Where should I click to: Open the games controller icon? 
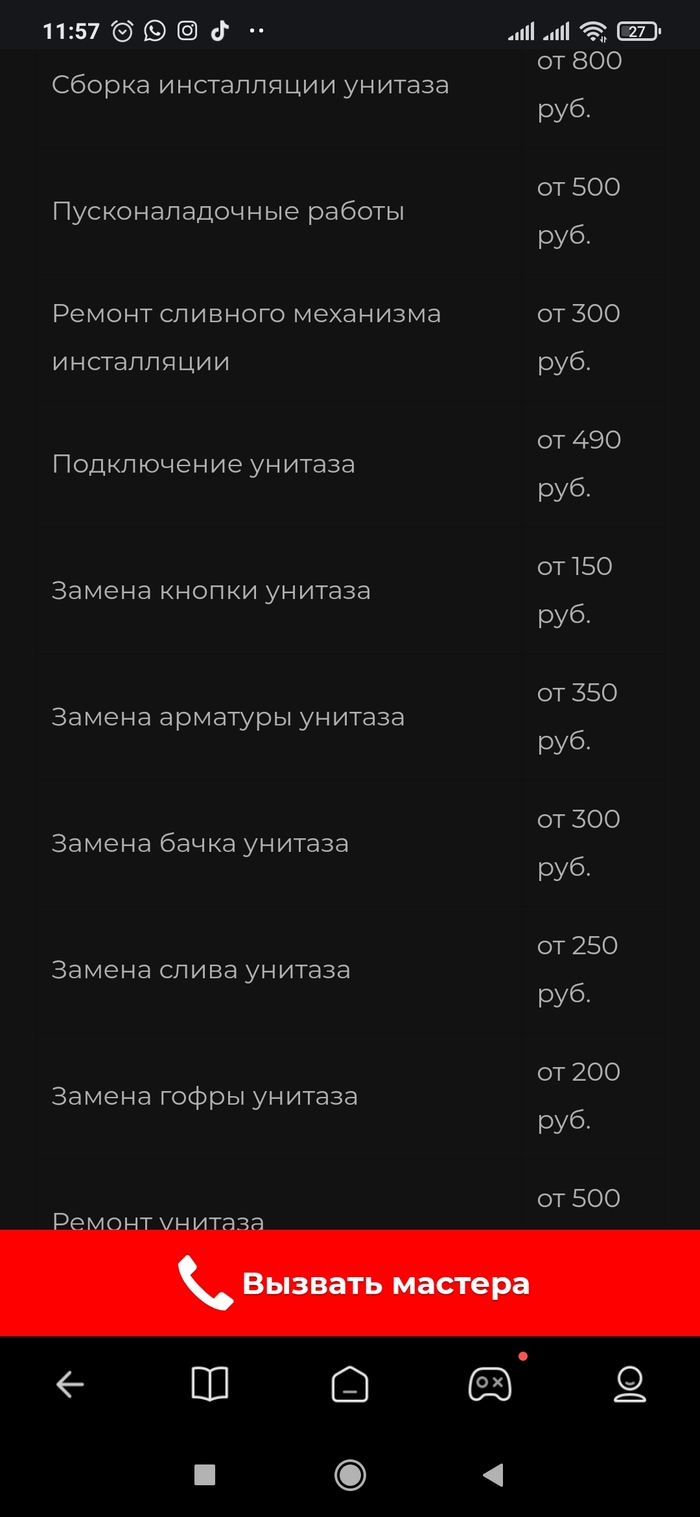[x=490, y=1385]
